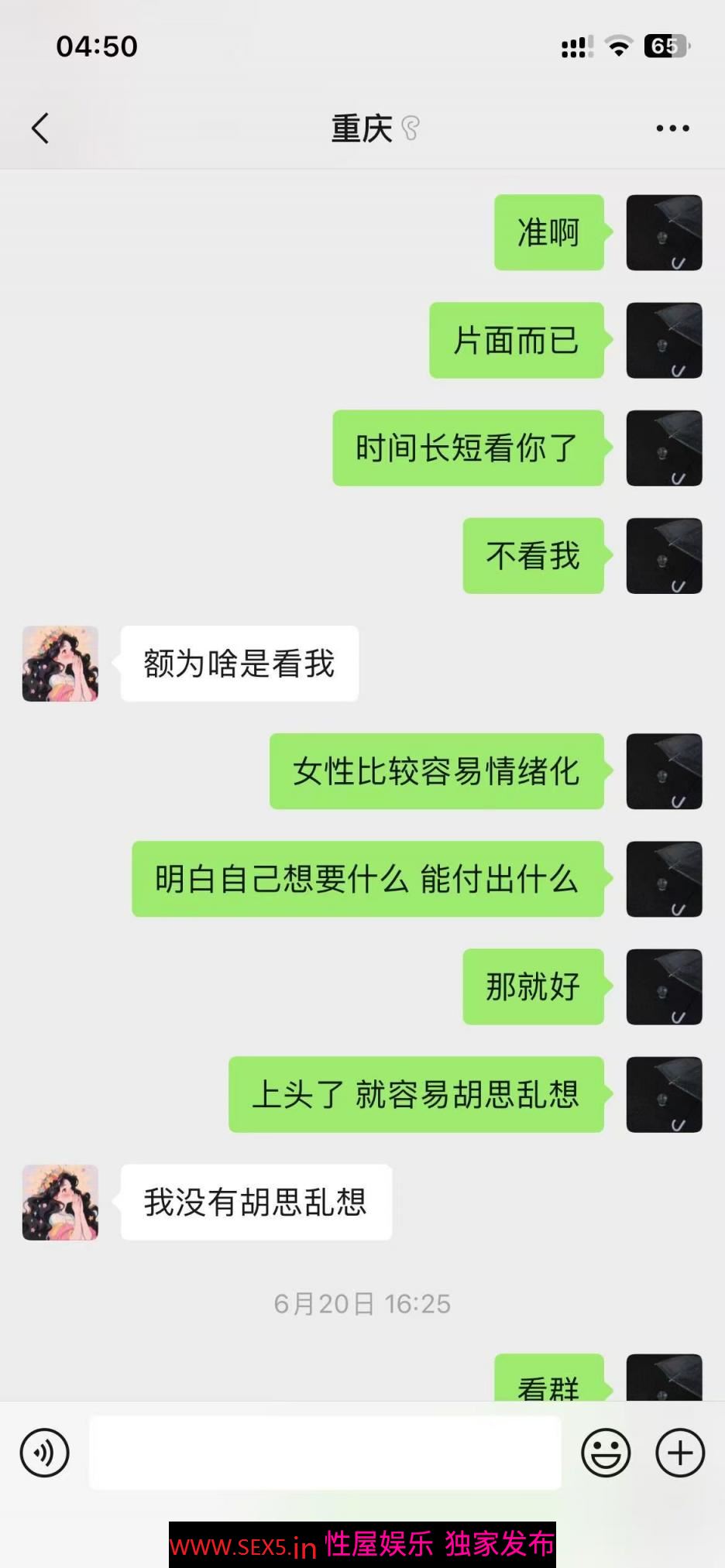Screen dimensions: 725x1568
Task: Tap sender avatar next to 准啊
Action: (664, 232)
